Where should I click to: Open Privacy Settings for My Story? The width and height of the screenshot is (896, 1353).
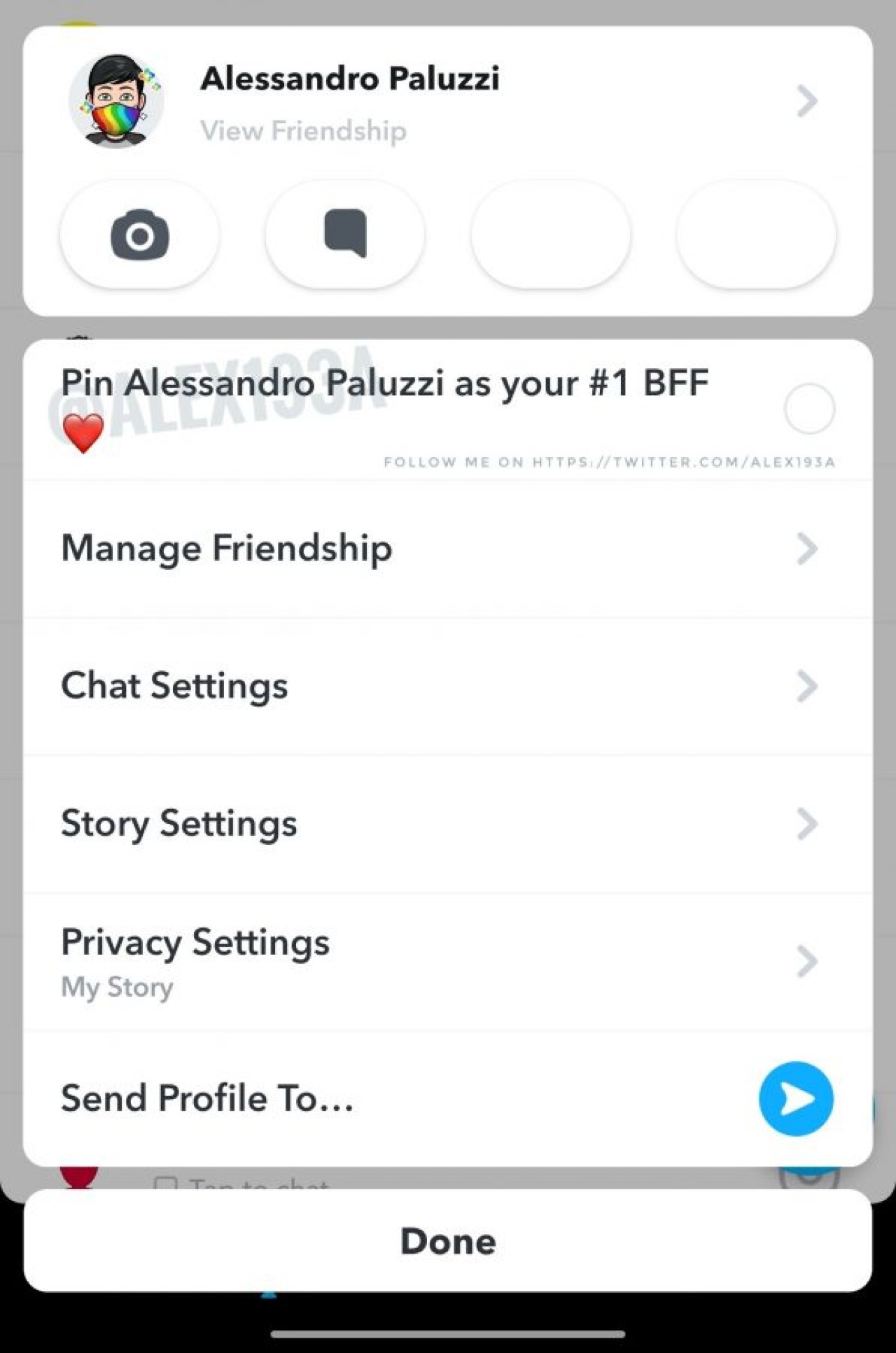coord(195,958)
